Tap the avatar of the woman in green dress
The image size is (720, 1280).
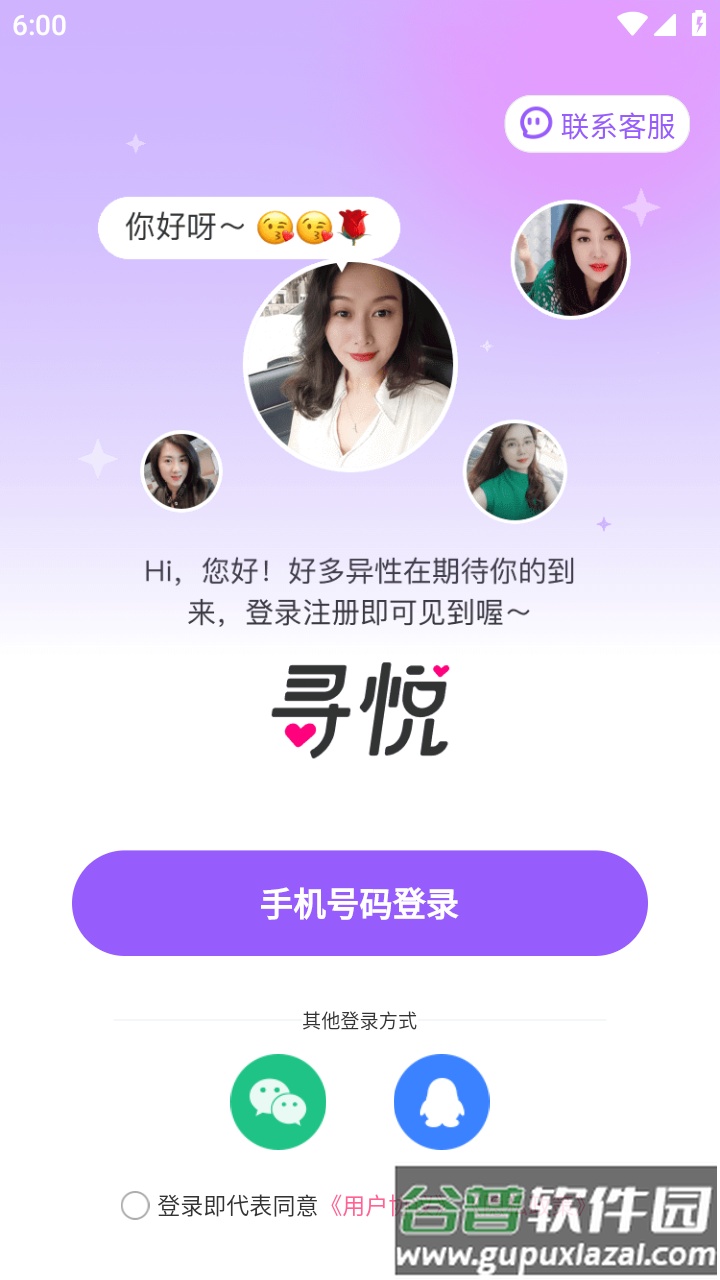(514, 471)
